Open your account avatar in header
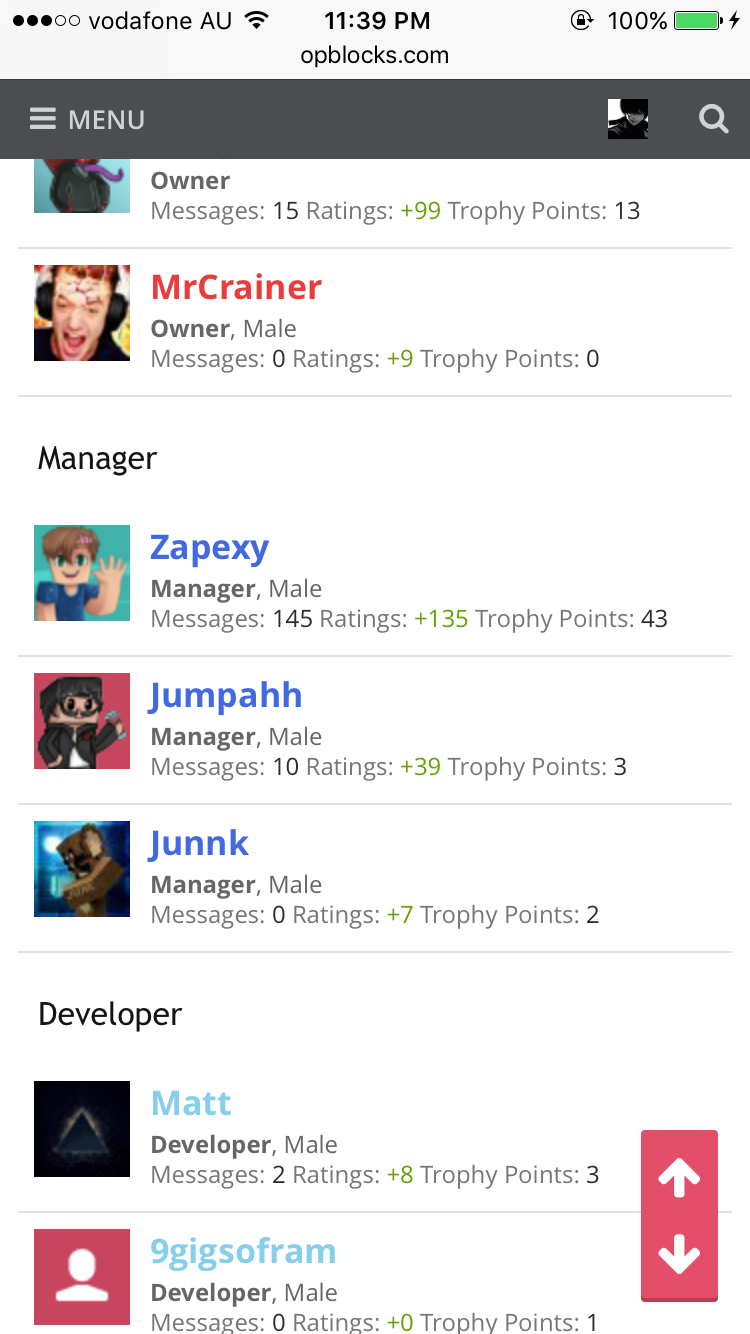The image size is (750, 1334). (628, 120)
